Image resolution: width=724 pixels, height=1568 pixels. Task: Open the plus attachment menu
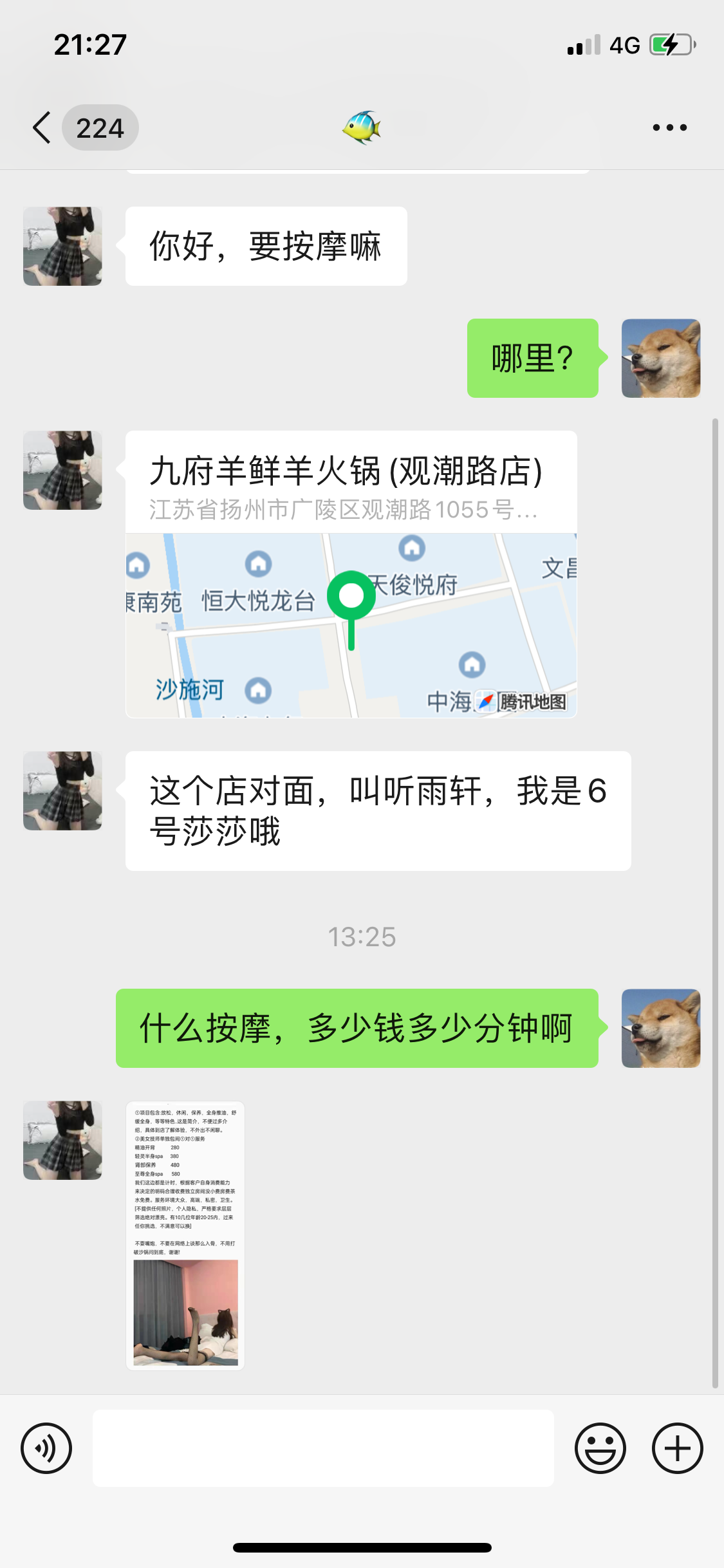pos(676,1448)
